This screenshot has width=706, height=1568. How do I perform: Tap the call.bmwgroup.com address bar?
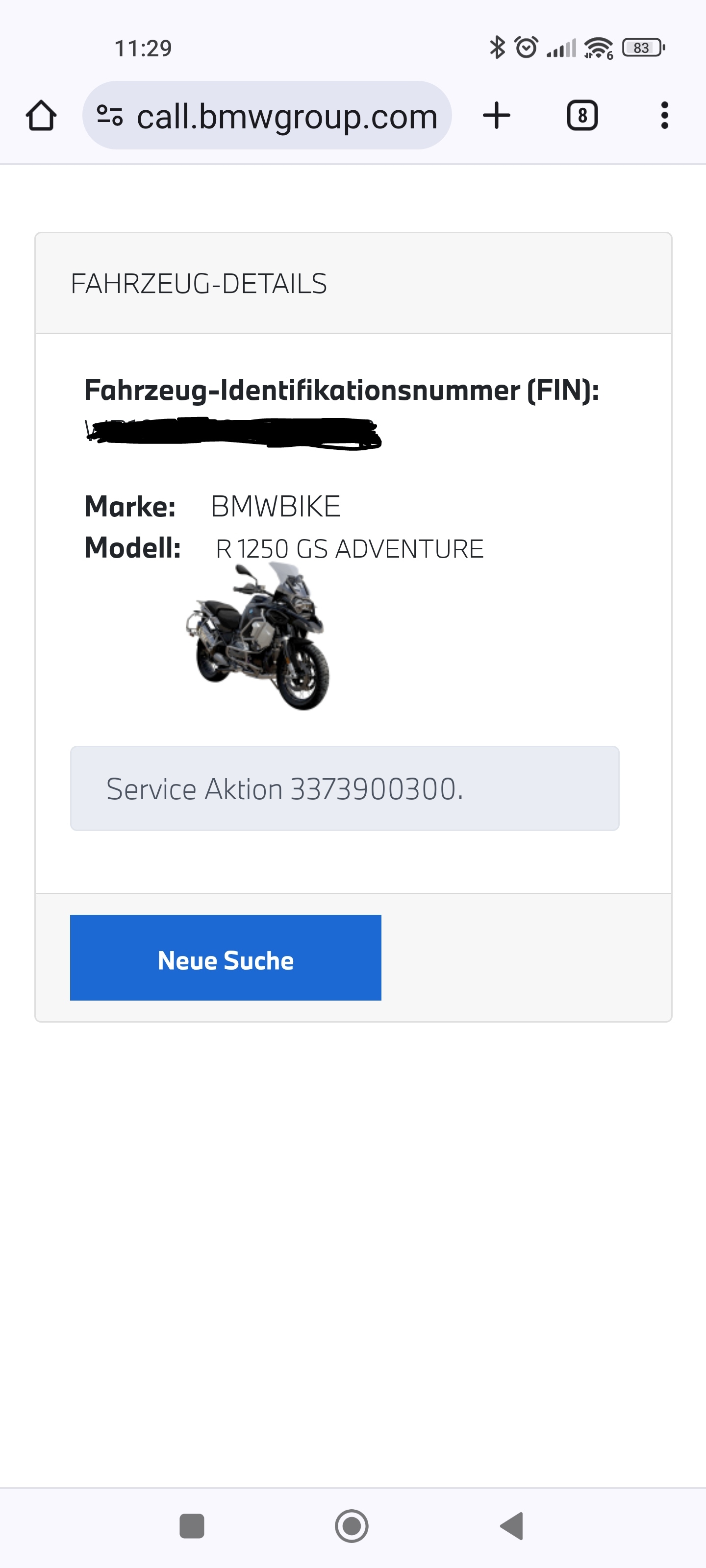pos(286,116)
